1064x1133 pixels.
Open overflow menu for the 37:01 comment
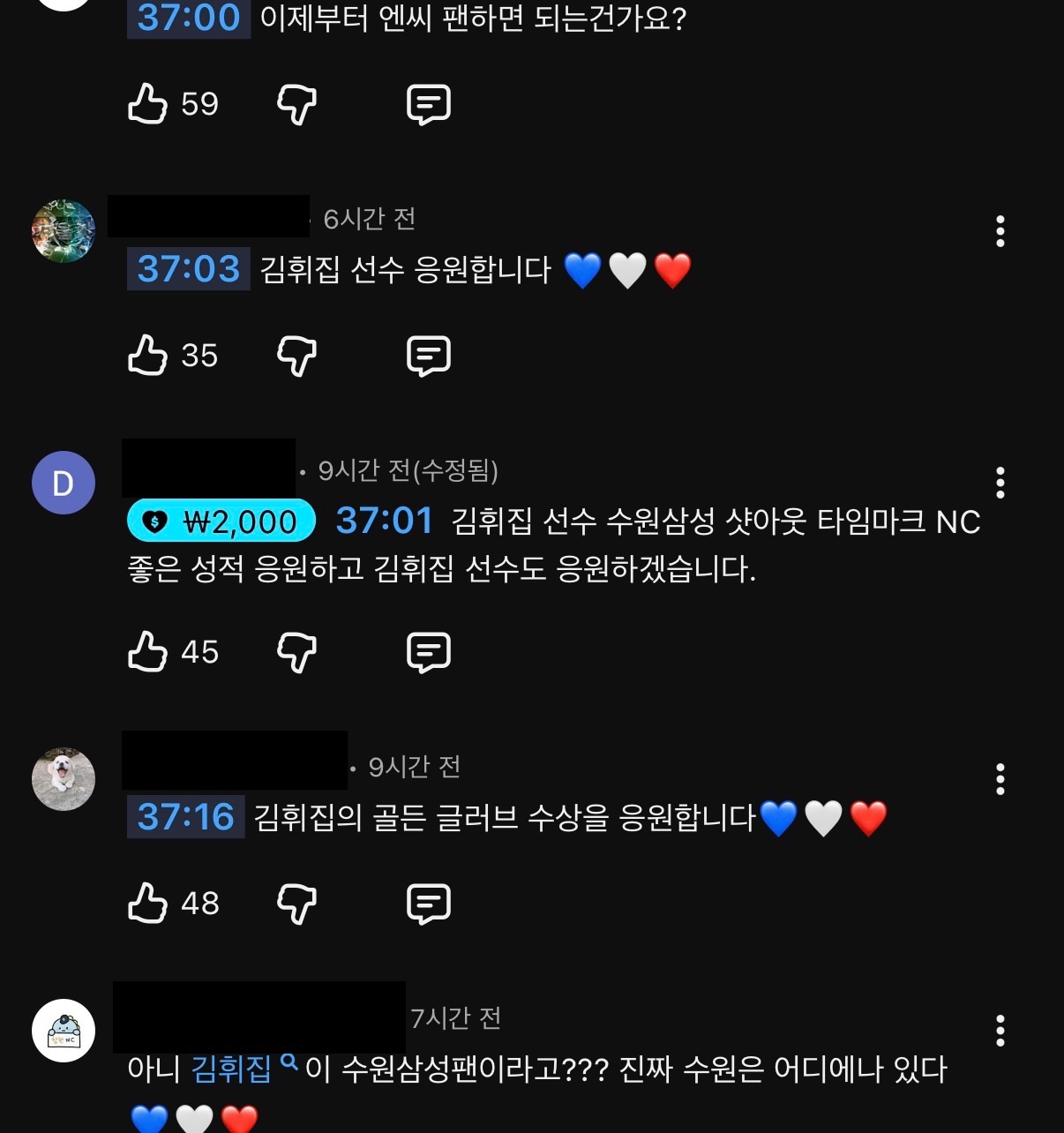click(1000, 483)
